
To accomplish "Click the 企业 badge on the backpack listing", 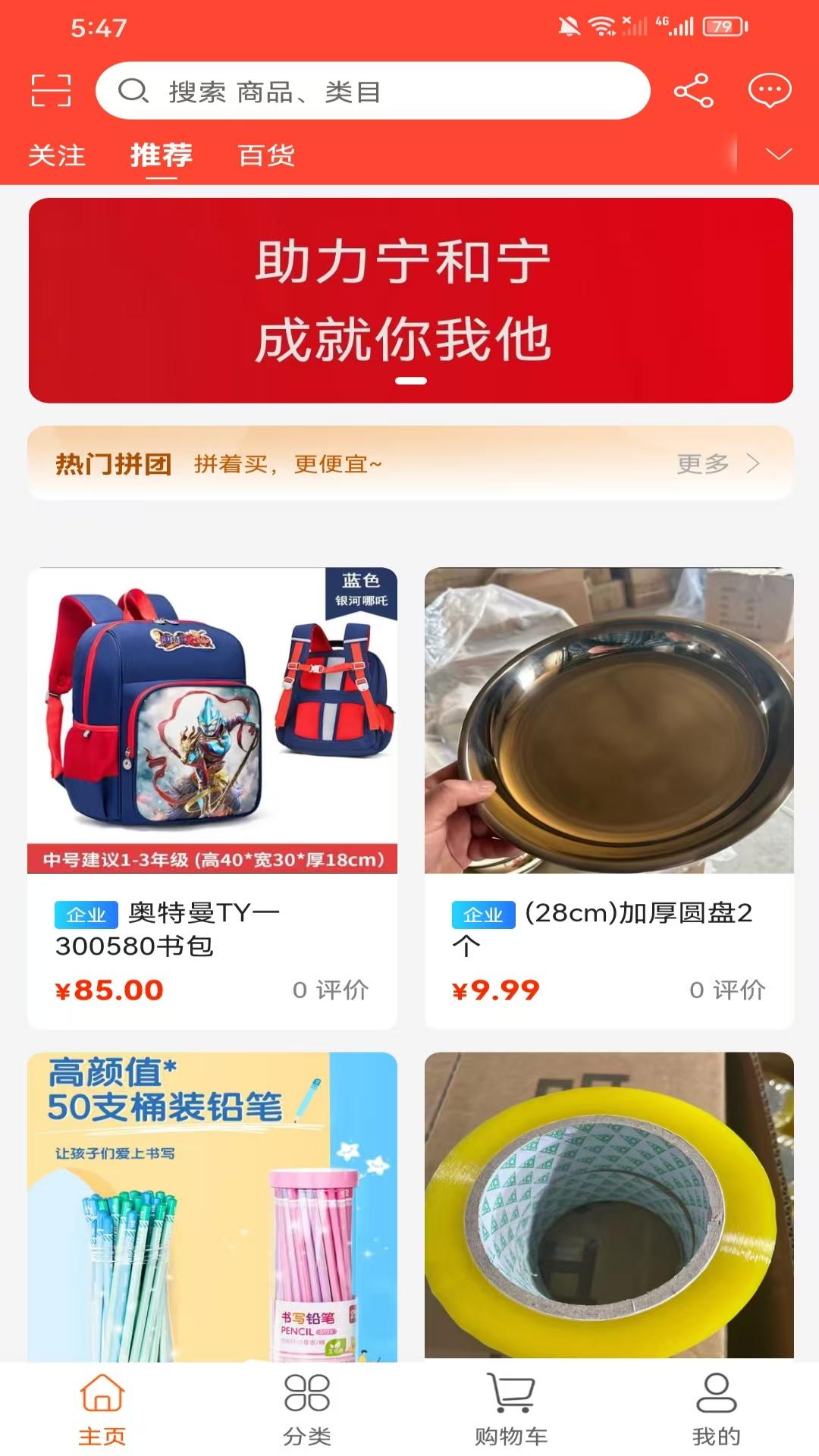I will tap(85, 916).
